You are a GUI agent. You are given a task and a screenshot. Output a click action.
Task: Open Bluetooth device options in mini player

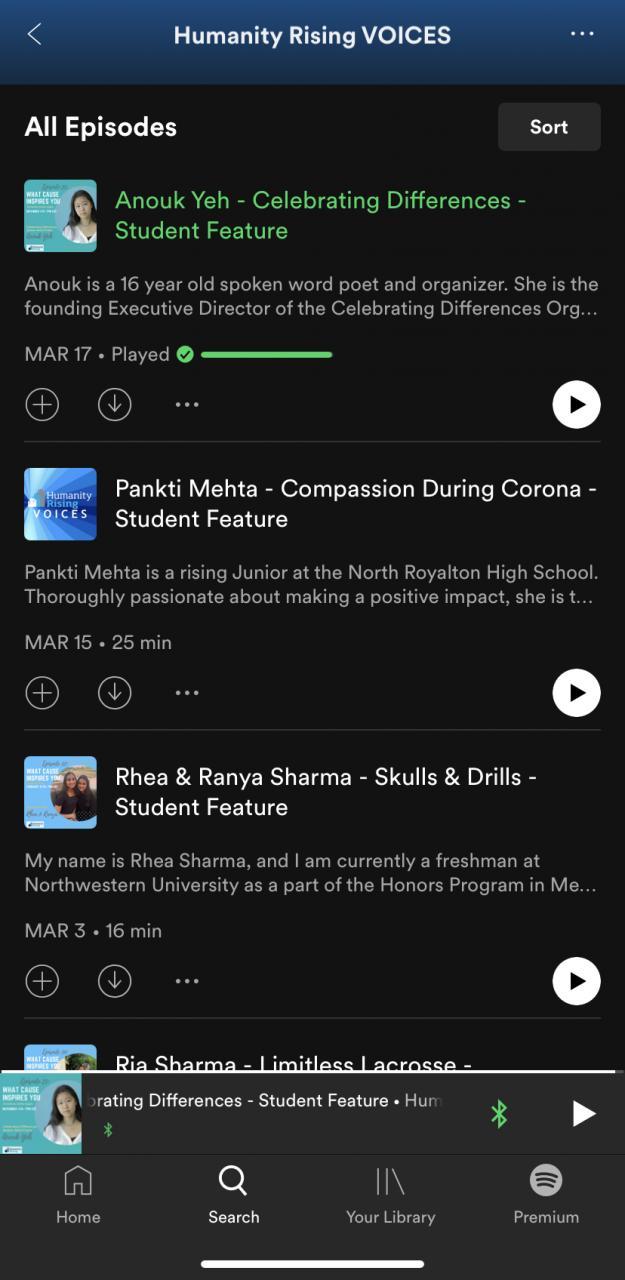coord(499,1113)
